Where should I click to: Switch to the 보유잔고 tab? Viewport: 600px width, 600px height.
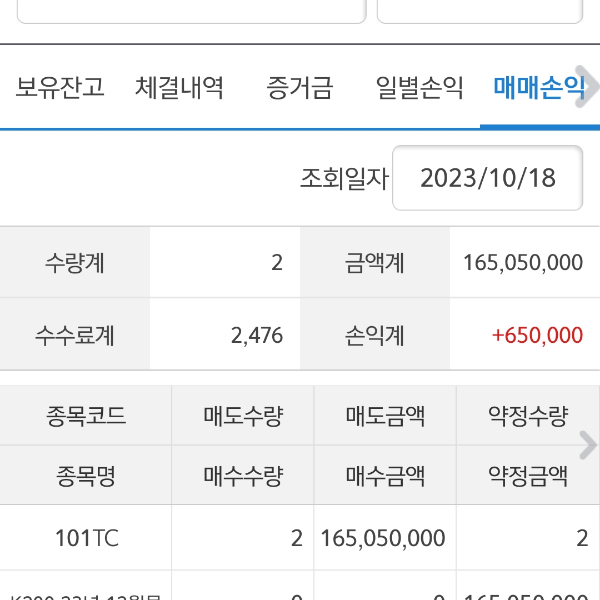pyautogui.click(x=60, y=88)
